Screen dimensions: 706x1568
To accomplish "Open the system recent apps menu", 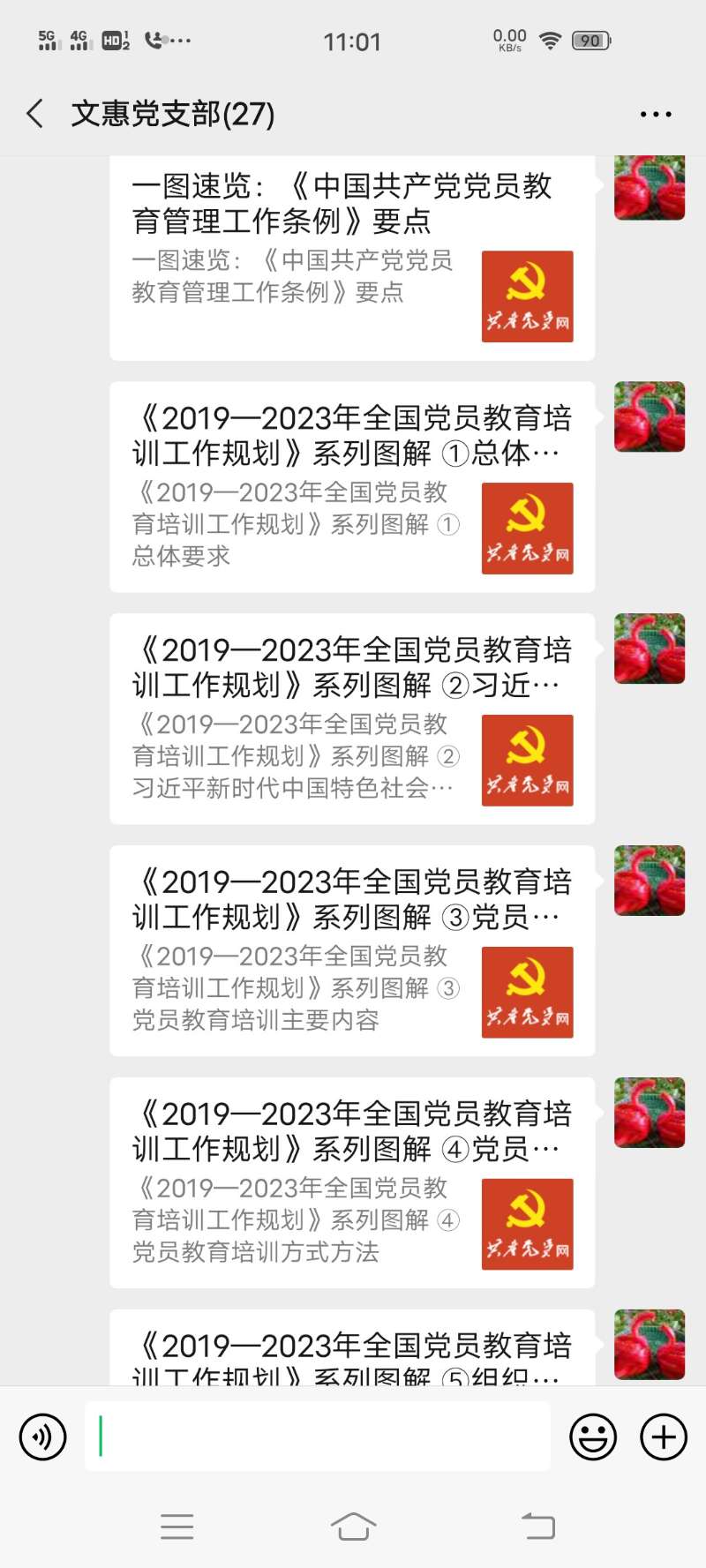I will tap(176, 1527).
